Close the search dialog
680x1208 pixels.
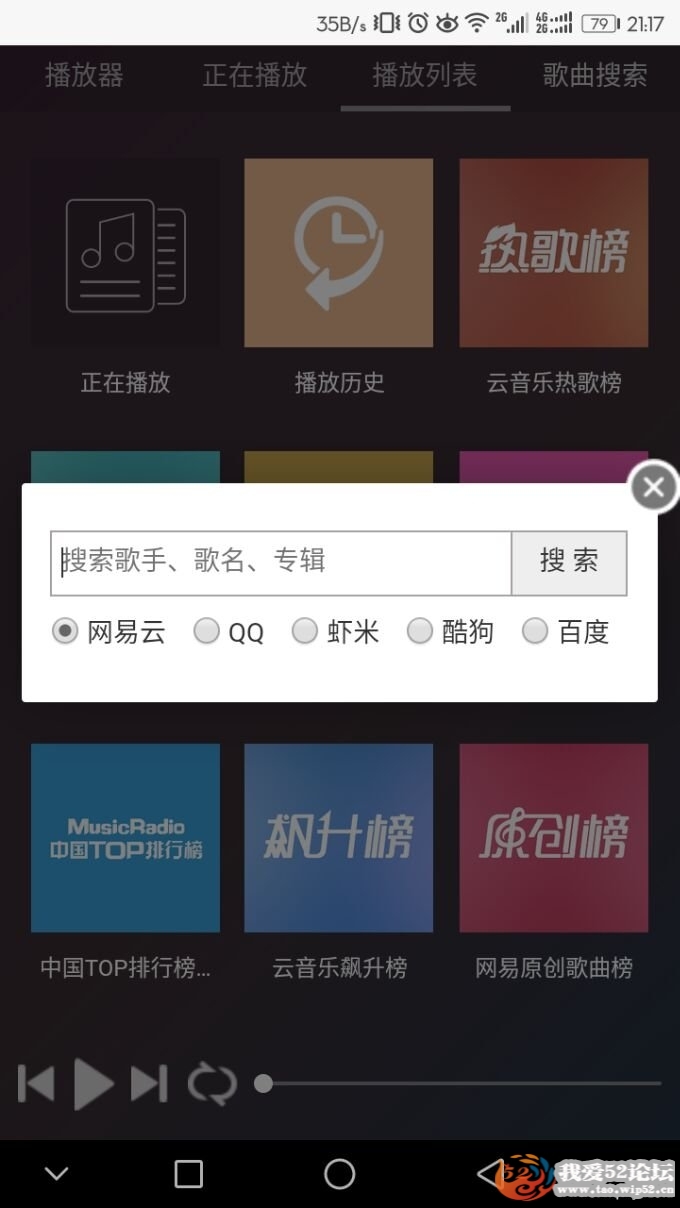click(653, 487)
